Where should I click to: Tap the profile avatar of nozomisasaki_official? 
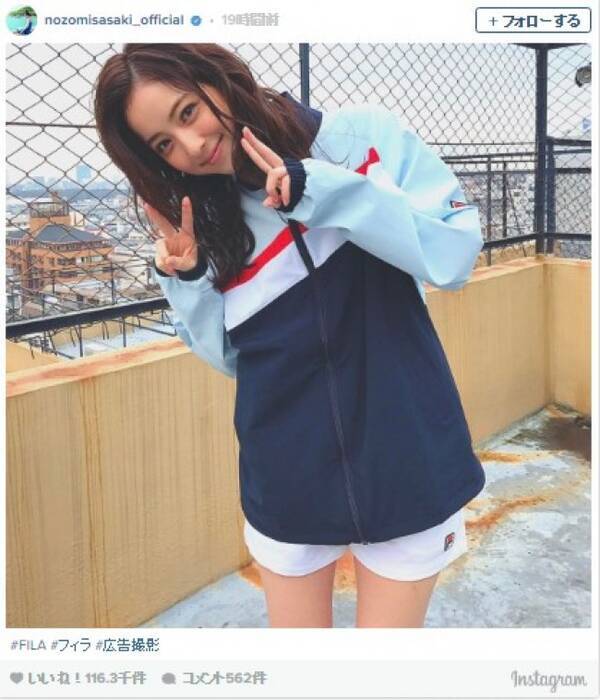(21, 20)
